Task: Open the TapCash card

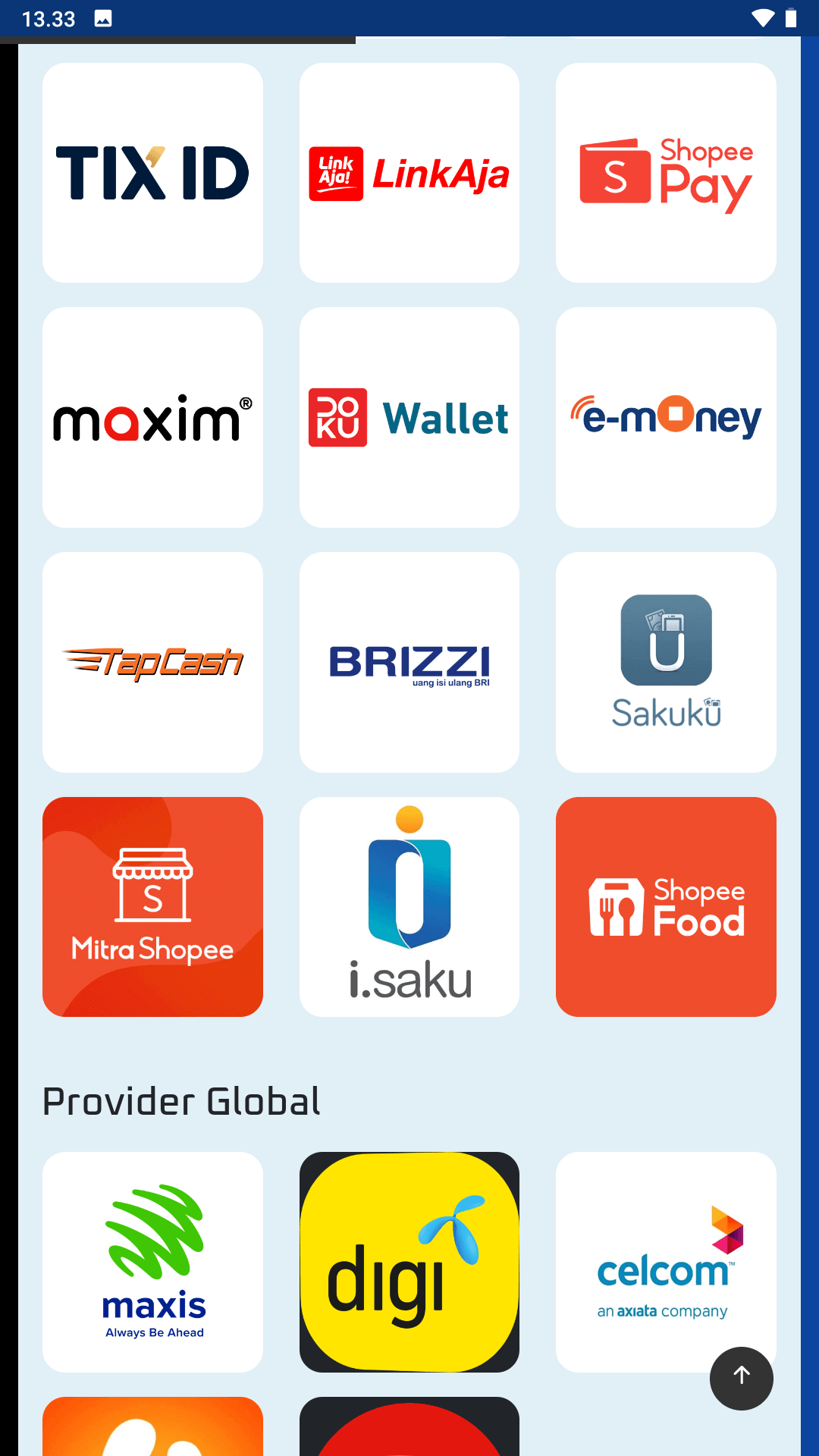Action: click(152, 662)
